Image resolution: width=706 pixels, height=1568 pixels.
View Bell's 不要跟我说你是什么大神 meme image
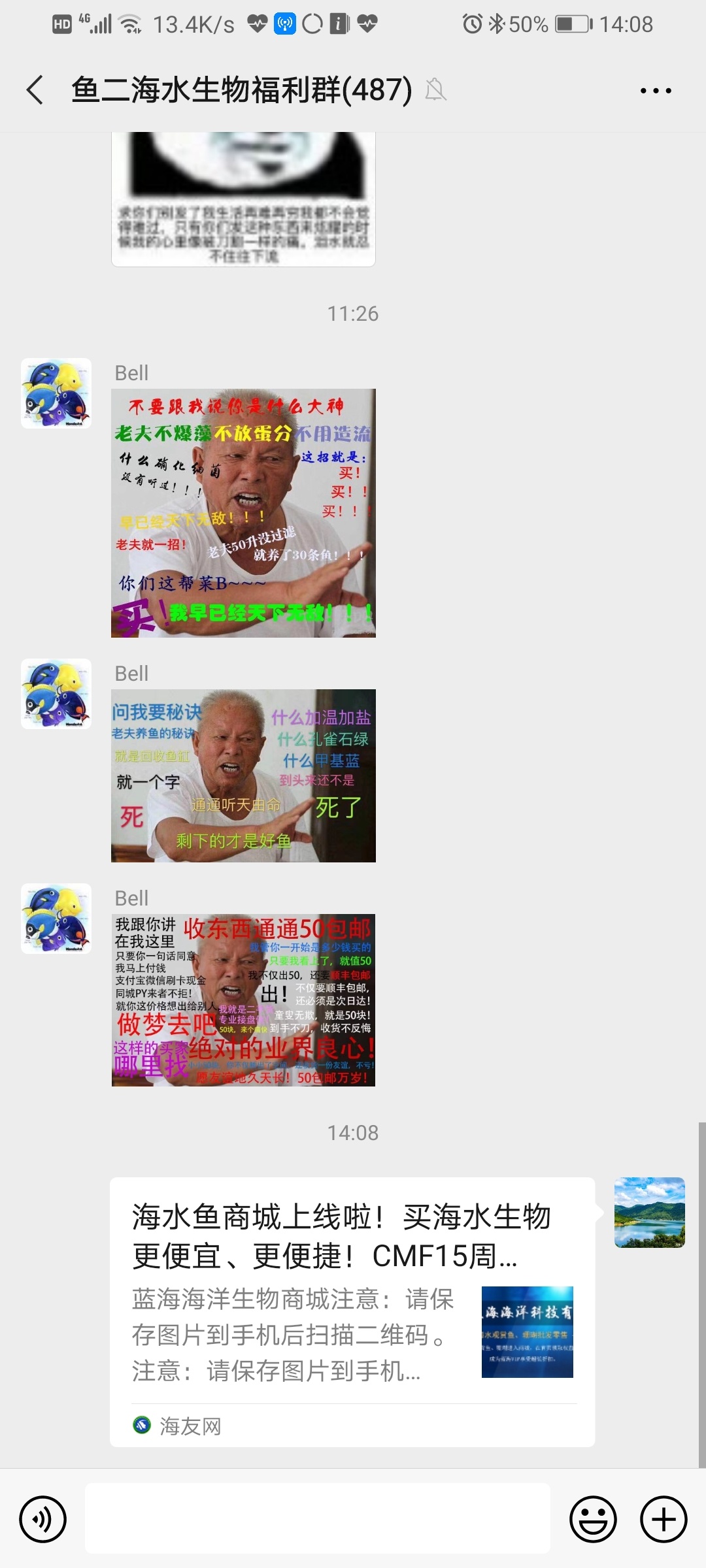pyautogui.click(x=243, y=513)
